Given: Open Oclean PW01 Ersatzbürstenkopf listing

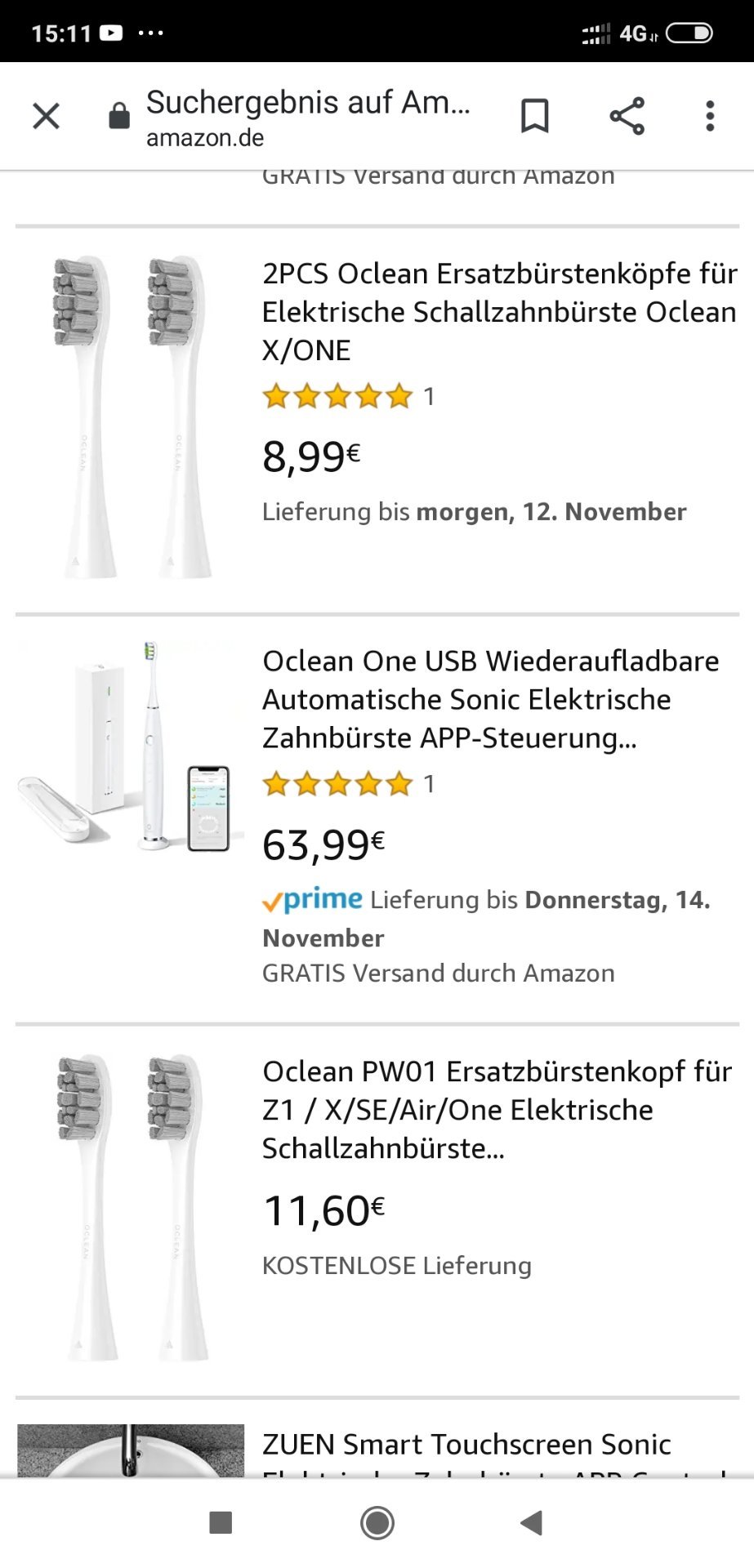Looking at the screenshot, I should click(497, 1109).
